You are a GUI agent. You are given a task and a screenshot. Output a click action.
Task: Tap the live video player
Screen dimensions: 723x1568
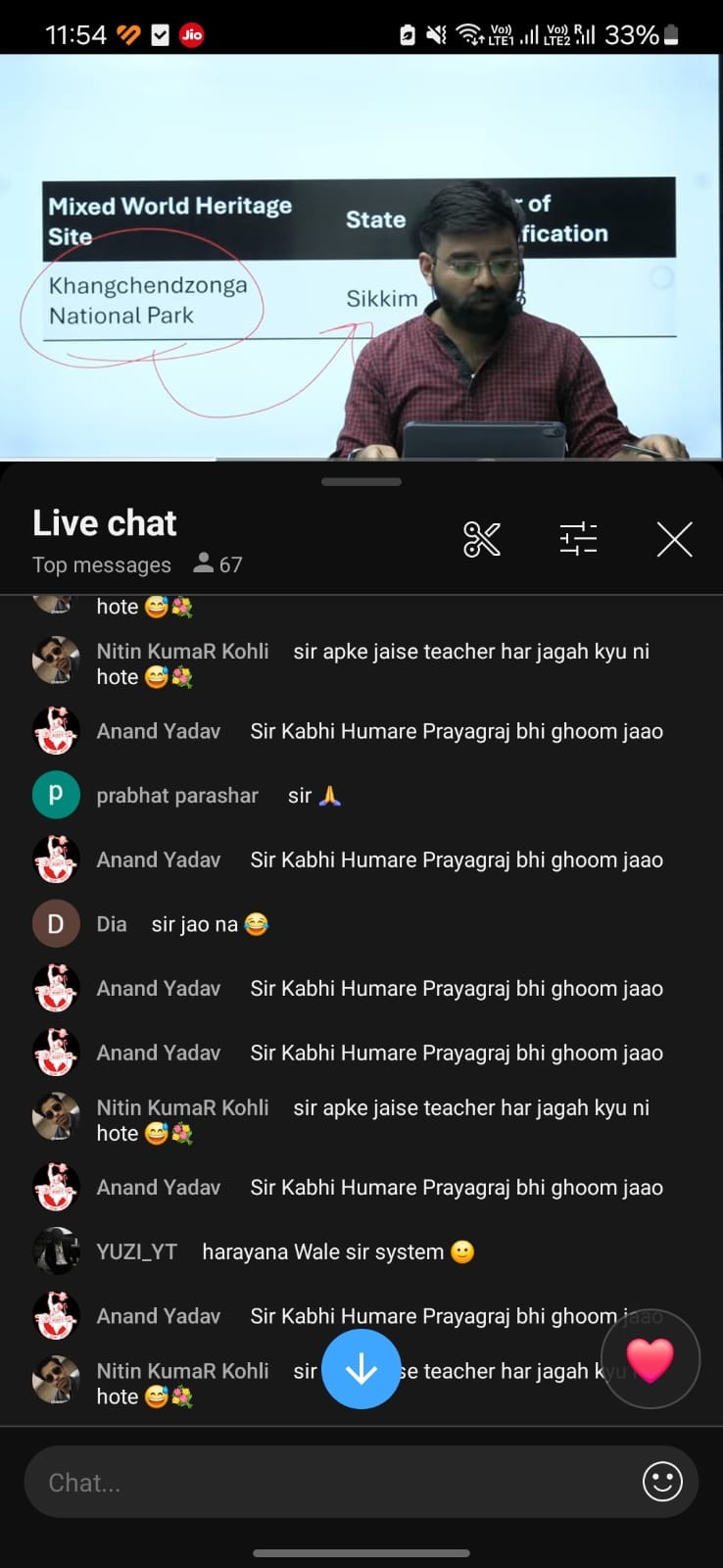[x=361, y=257]
